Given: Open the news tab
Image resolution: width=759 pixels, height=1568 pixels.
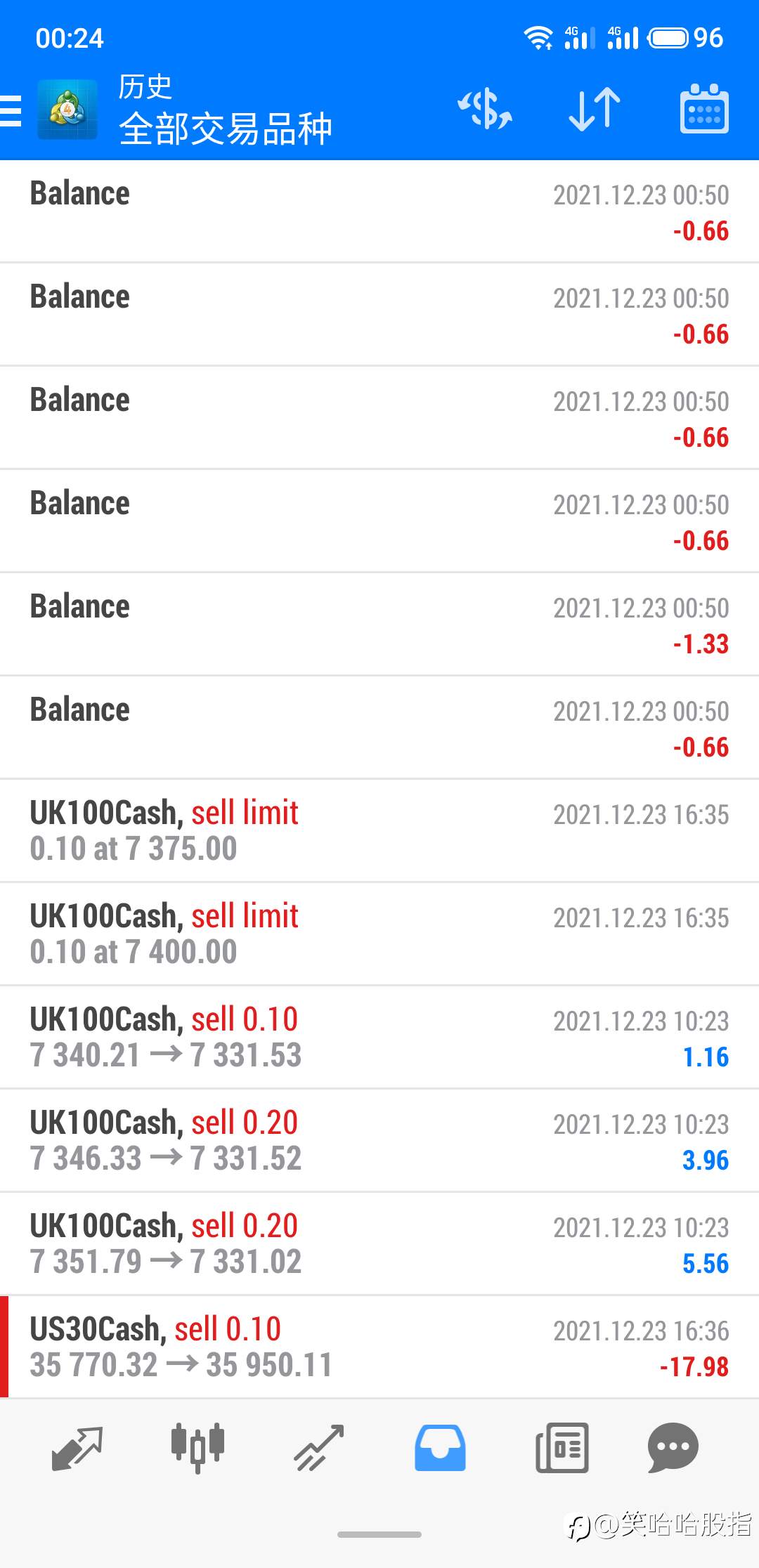Looking at the screenshot, I should pyautogui.click(x=562, y=1448).
